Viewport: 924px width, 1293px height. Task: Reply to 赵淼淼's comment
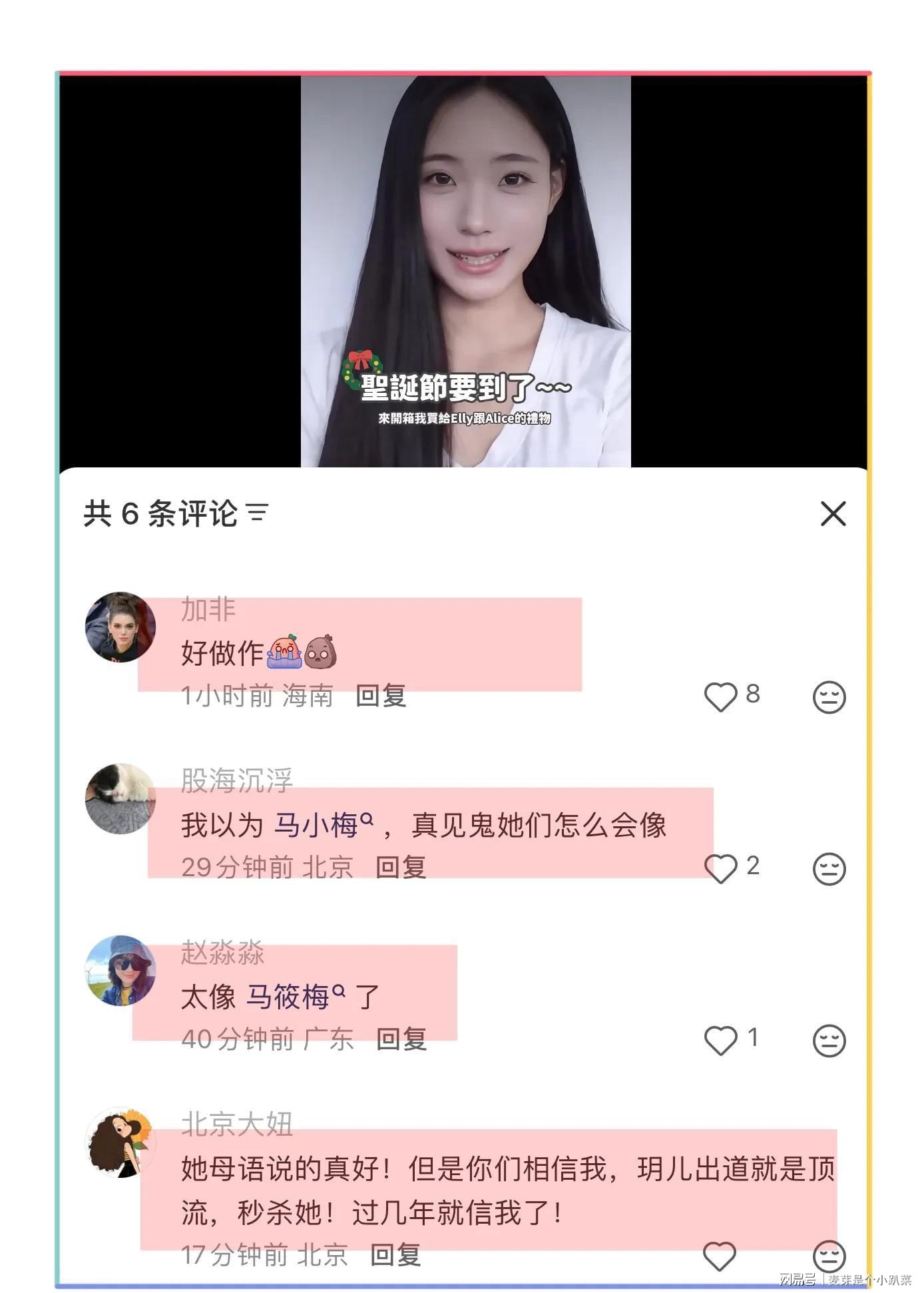pyautogui.click(x=401, y=1039)
